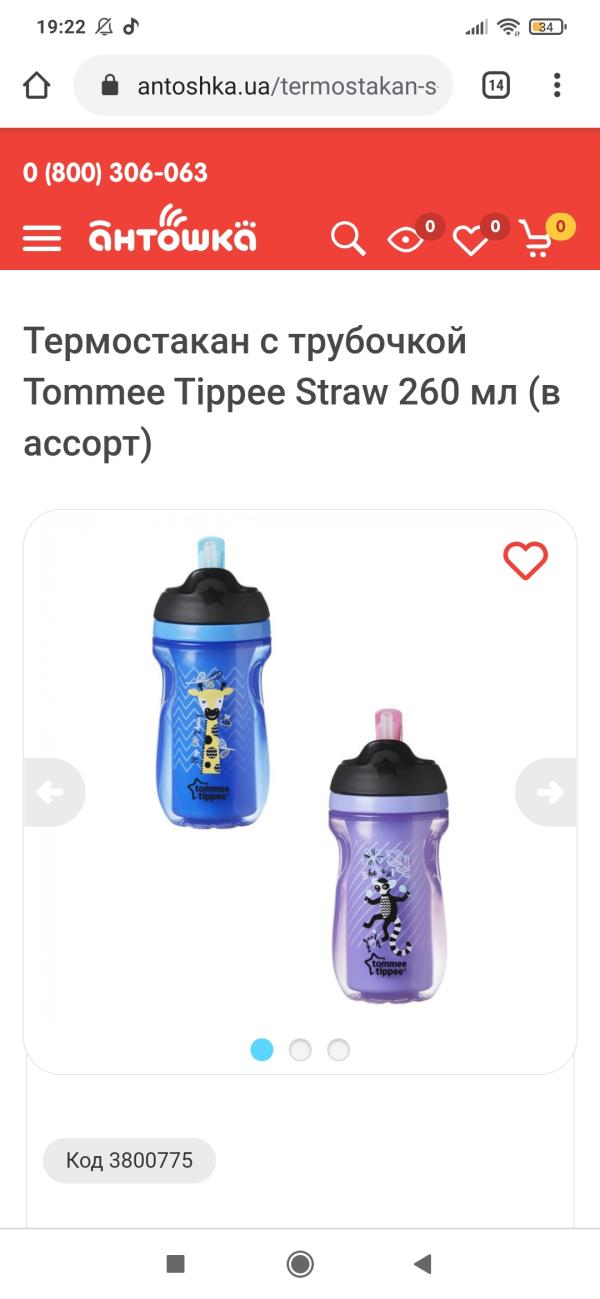
Task: Open the browser overflow menu
Action: 557,86
